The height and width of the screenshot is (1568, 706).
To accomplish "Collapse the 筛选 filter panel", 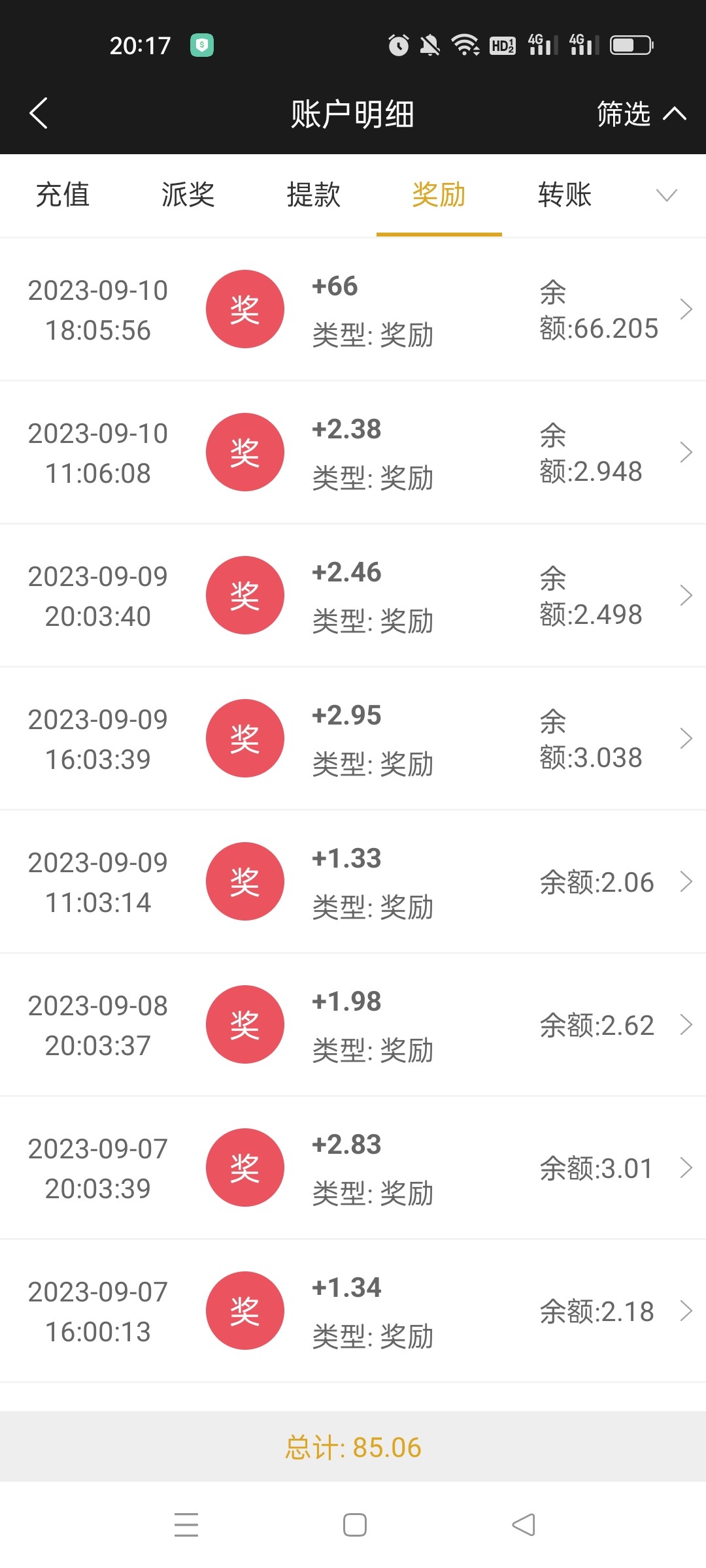I will (641, 114).
